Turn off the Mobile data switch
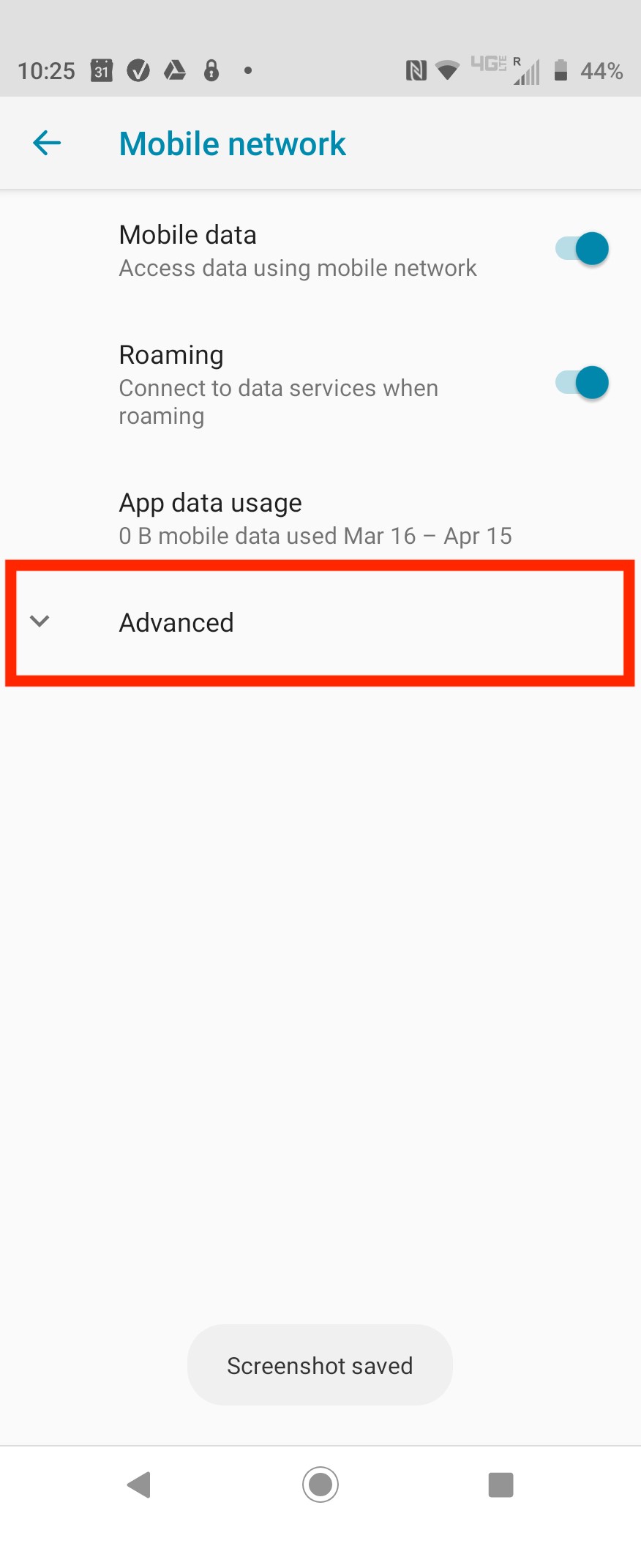The image size is (641, 1568). coord(582,250)
